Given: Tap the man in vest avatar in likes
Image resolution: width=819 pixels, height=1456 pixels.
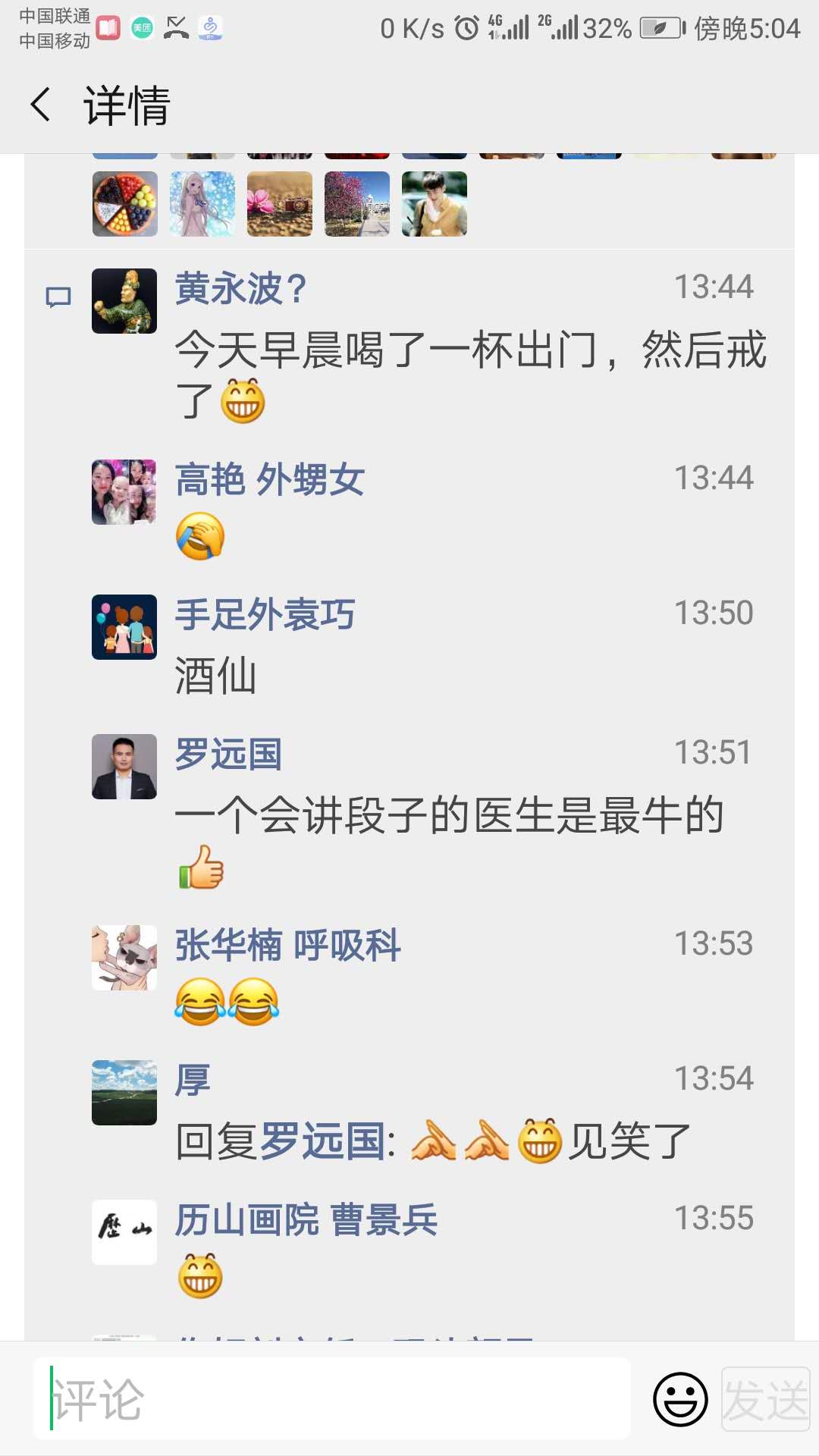Looking at the screenshot, I should pyautogui.click(x=435, y=204).
